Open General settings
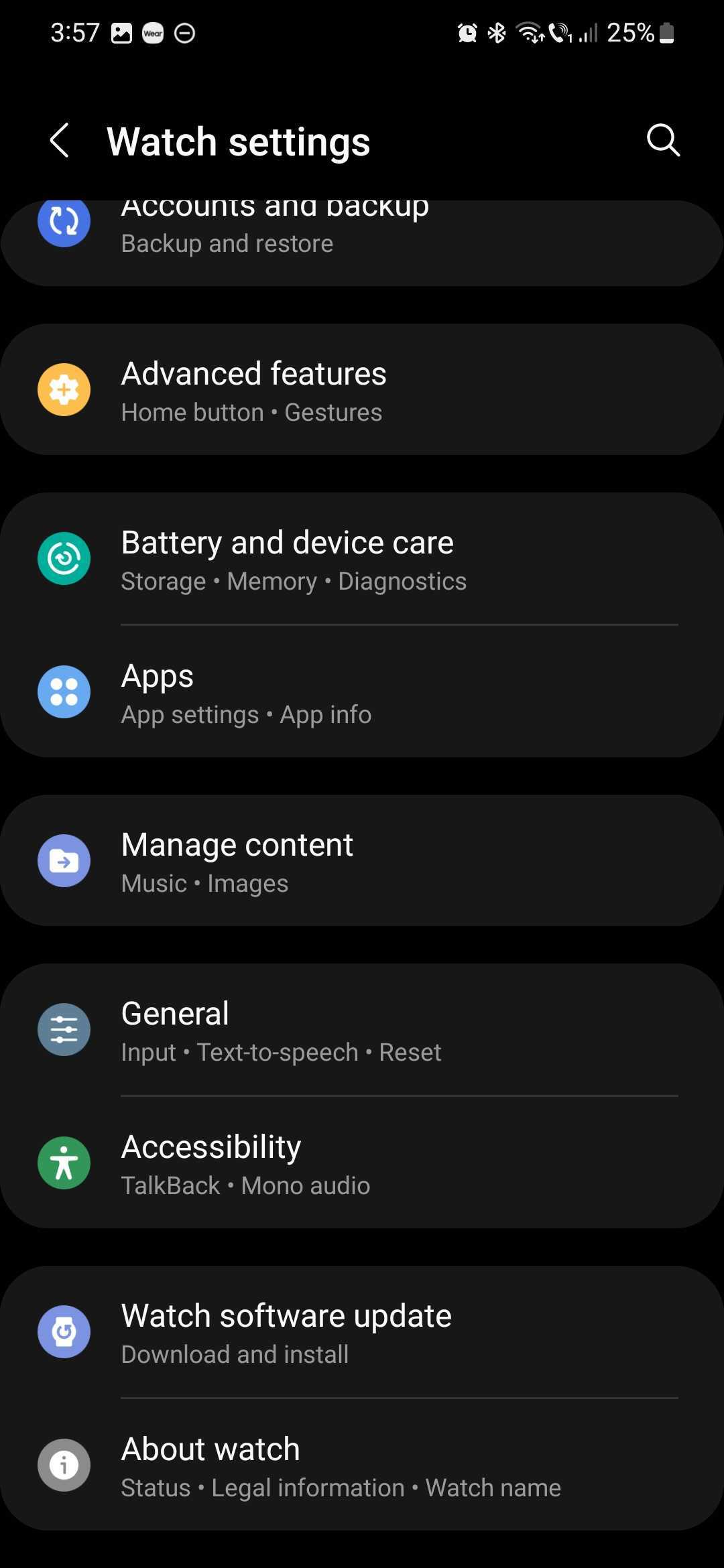The height and width of the screenshot is (1568, 724). [362, 1030]
